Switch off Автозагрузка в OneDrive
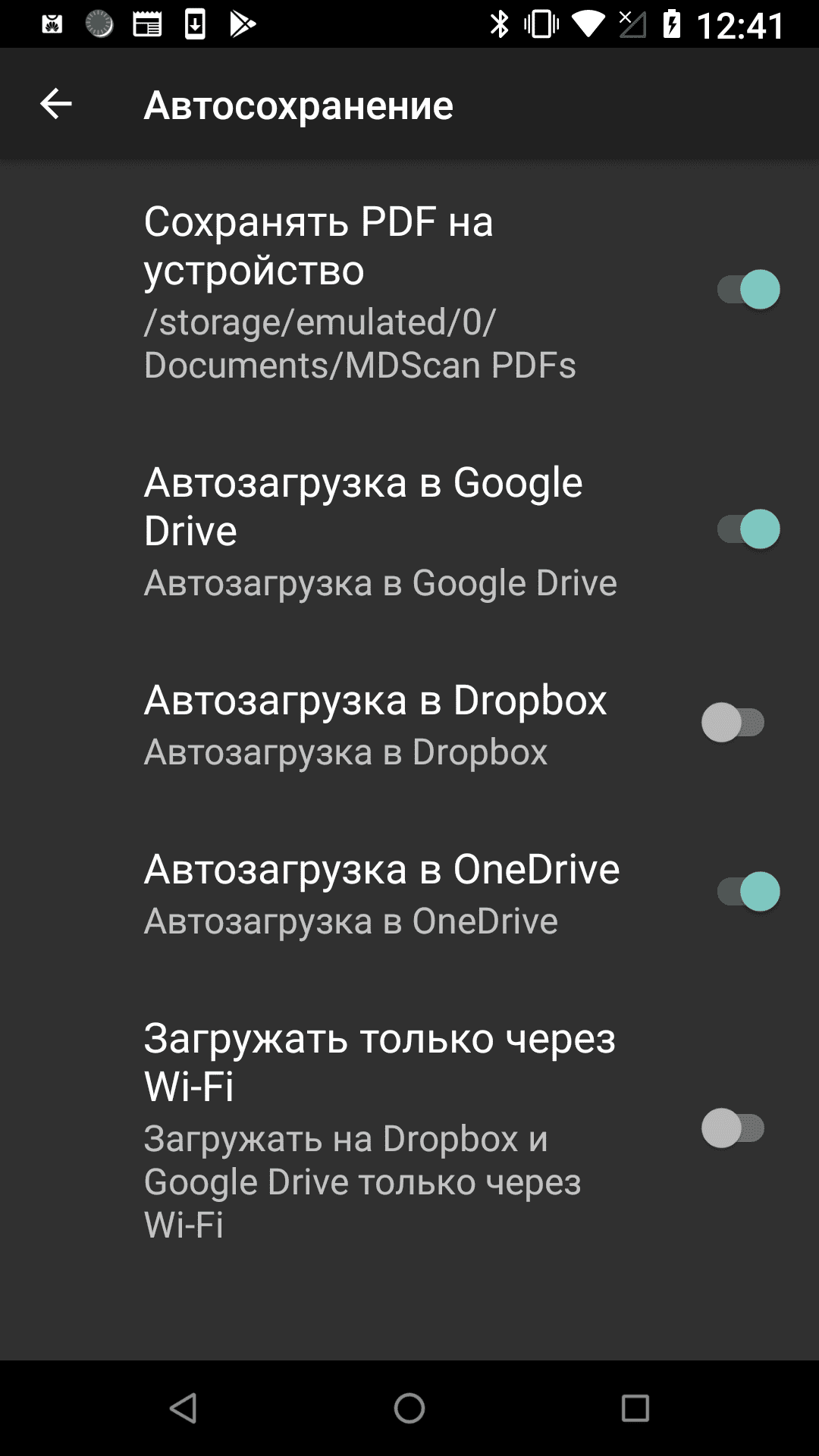The height and width of the screenshot is (1456, 819). coord(748,892)
